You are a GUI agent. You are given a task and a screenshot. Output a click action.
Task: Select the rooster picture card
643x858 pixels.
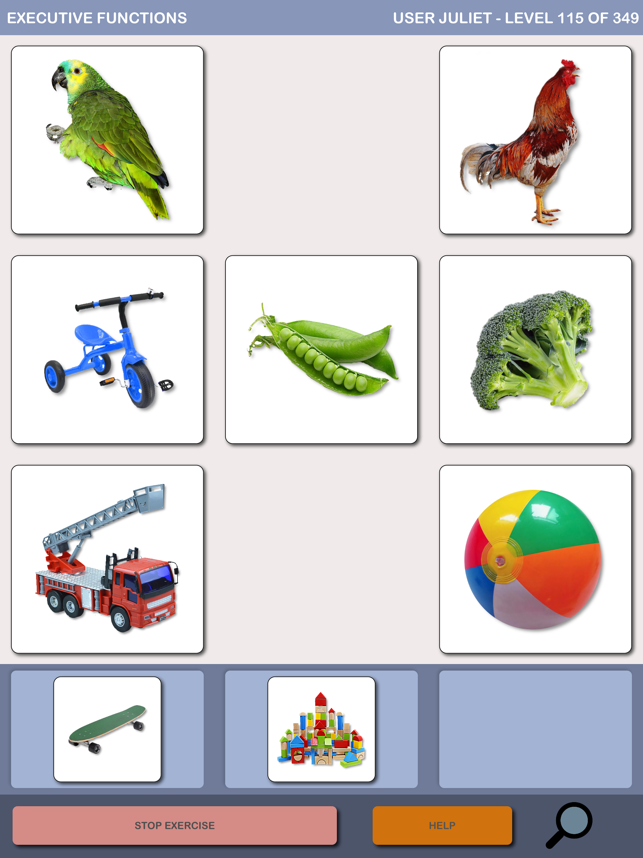pos(535,140)
